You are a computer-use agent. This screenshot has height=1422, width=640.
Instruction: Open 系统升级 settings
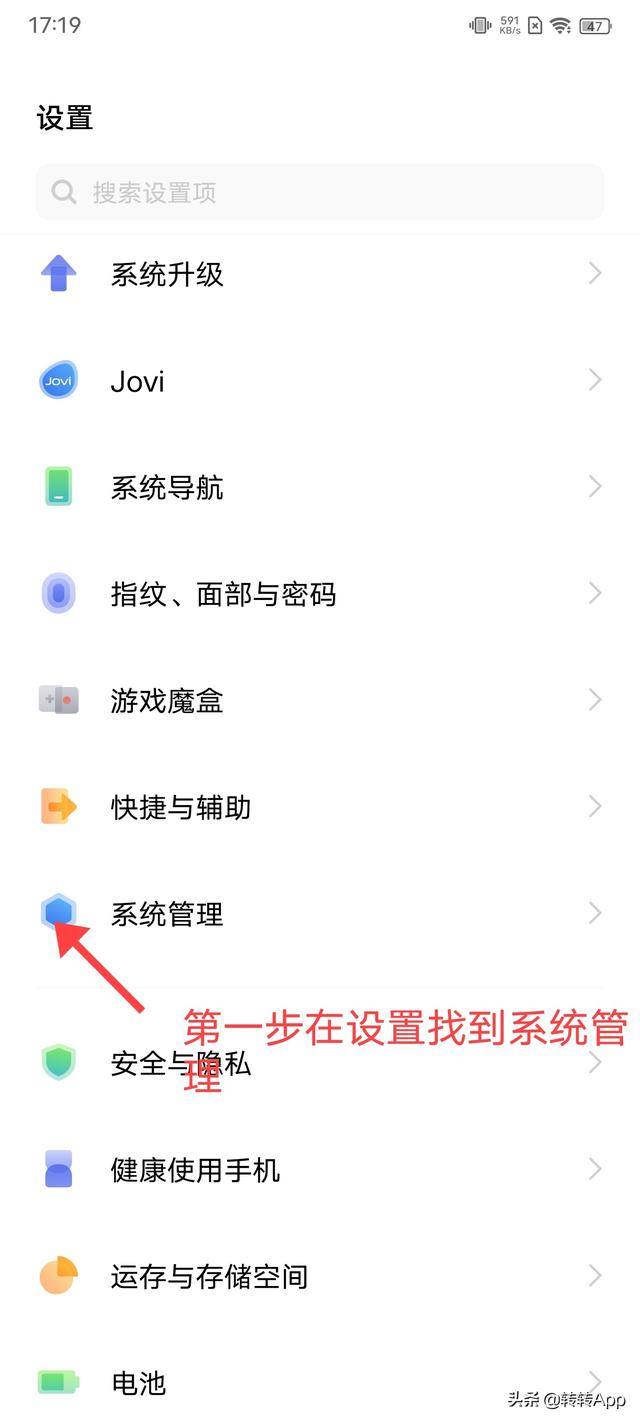320,274
